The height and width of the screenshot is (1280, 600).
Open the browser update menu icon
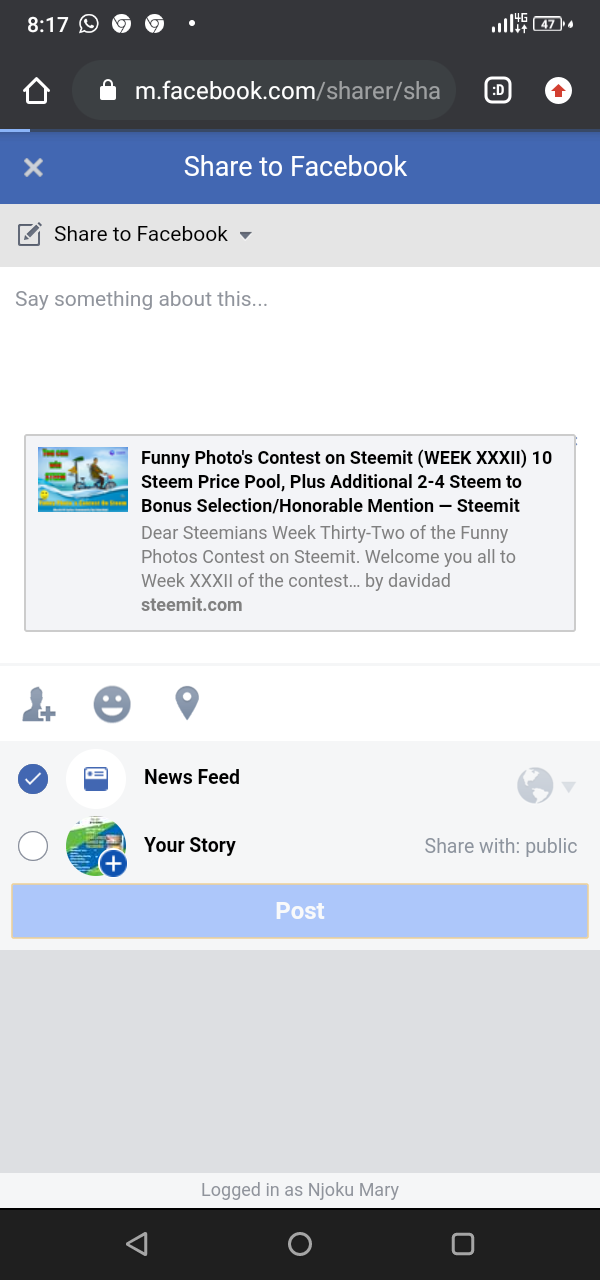point(558,91)
